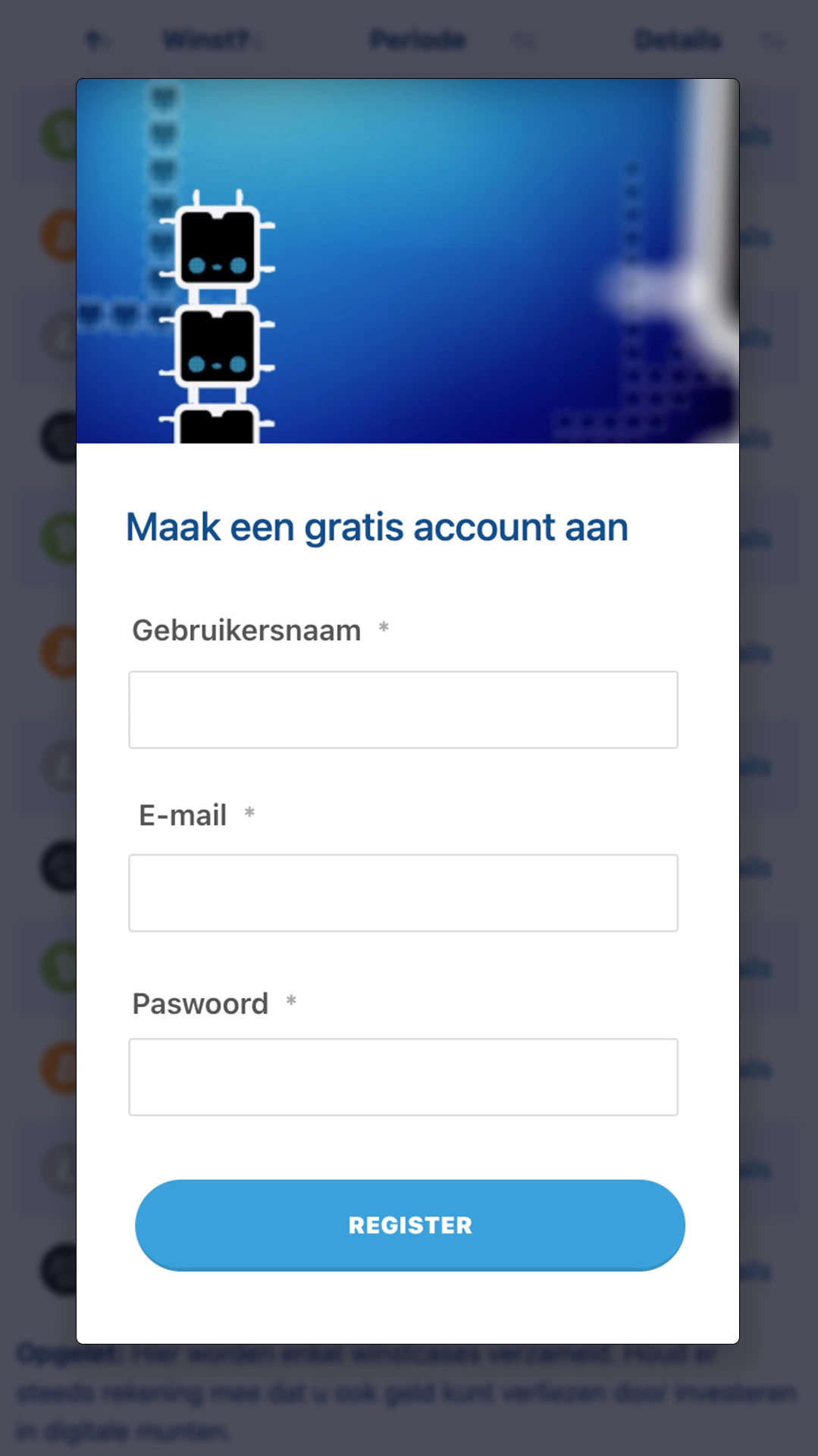The width and height of the screenshot is (818, 1456).
Task: Submit the form with the REGISTER button
Action: [409, 1225]
